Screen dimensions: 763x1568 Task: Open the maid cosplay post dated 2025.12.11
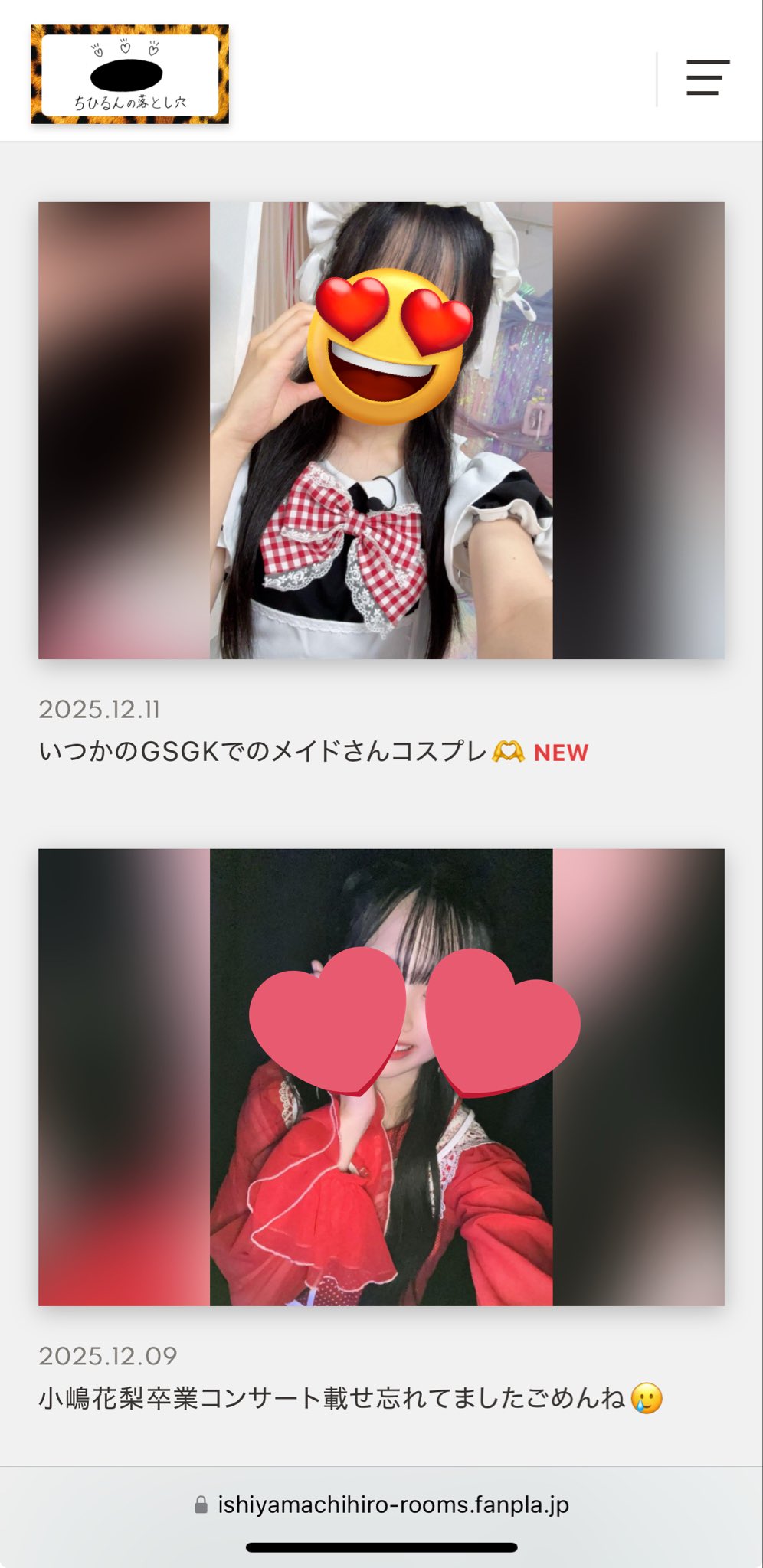381,430
